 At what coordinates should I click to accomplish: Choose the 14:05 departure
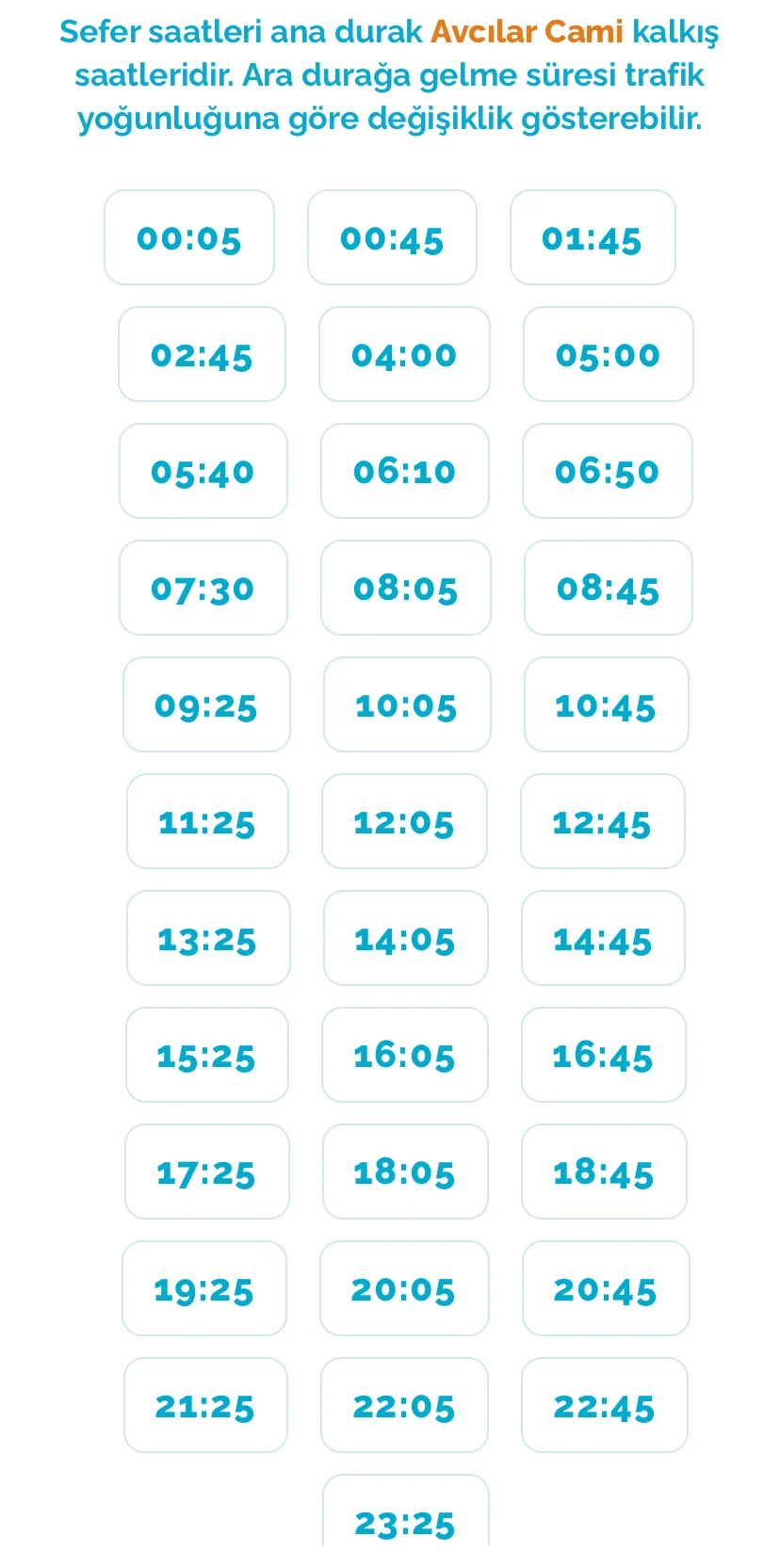[x=405, y=938]
